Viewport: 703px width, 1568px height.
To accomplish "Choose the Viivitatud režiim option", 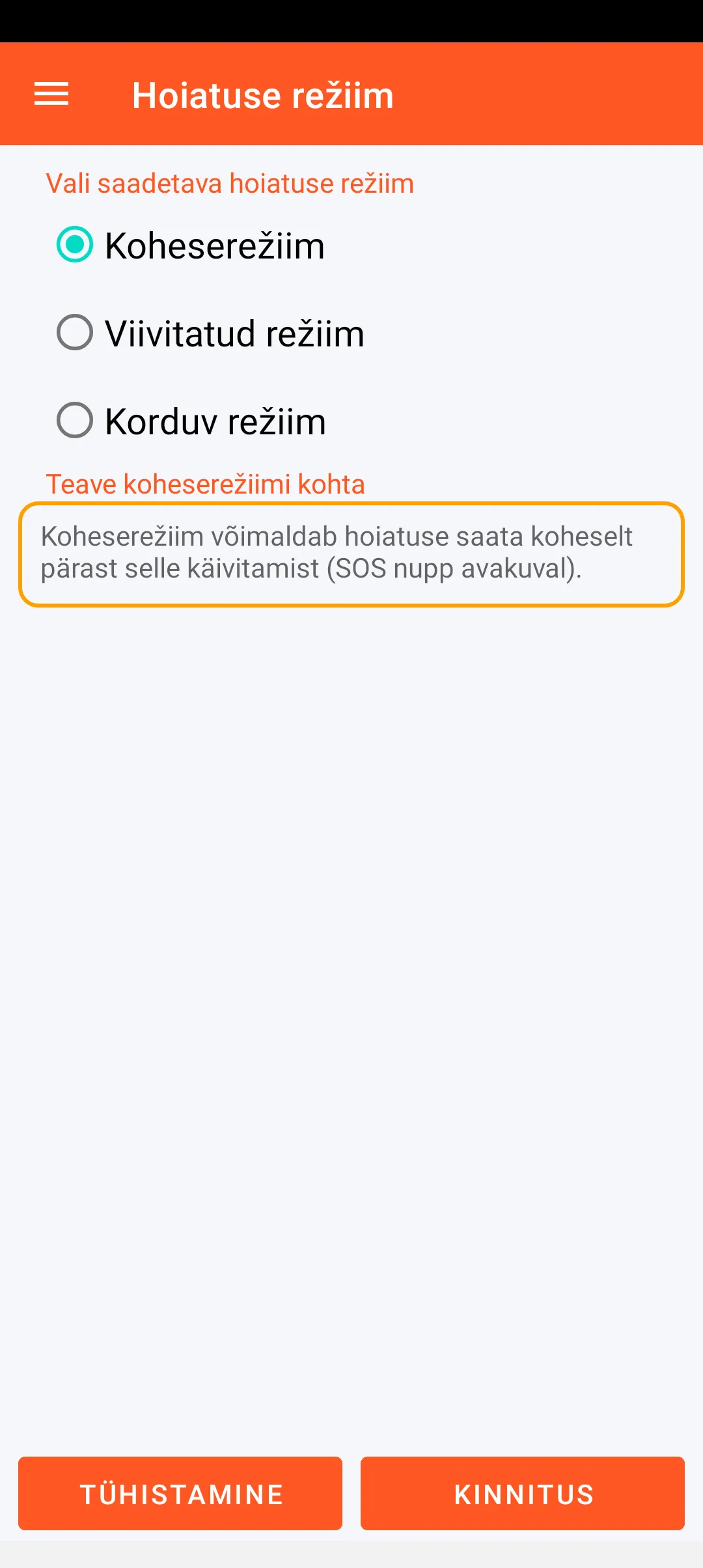I will 75,333.
